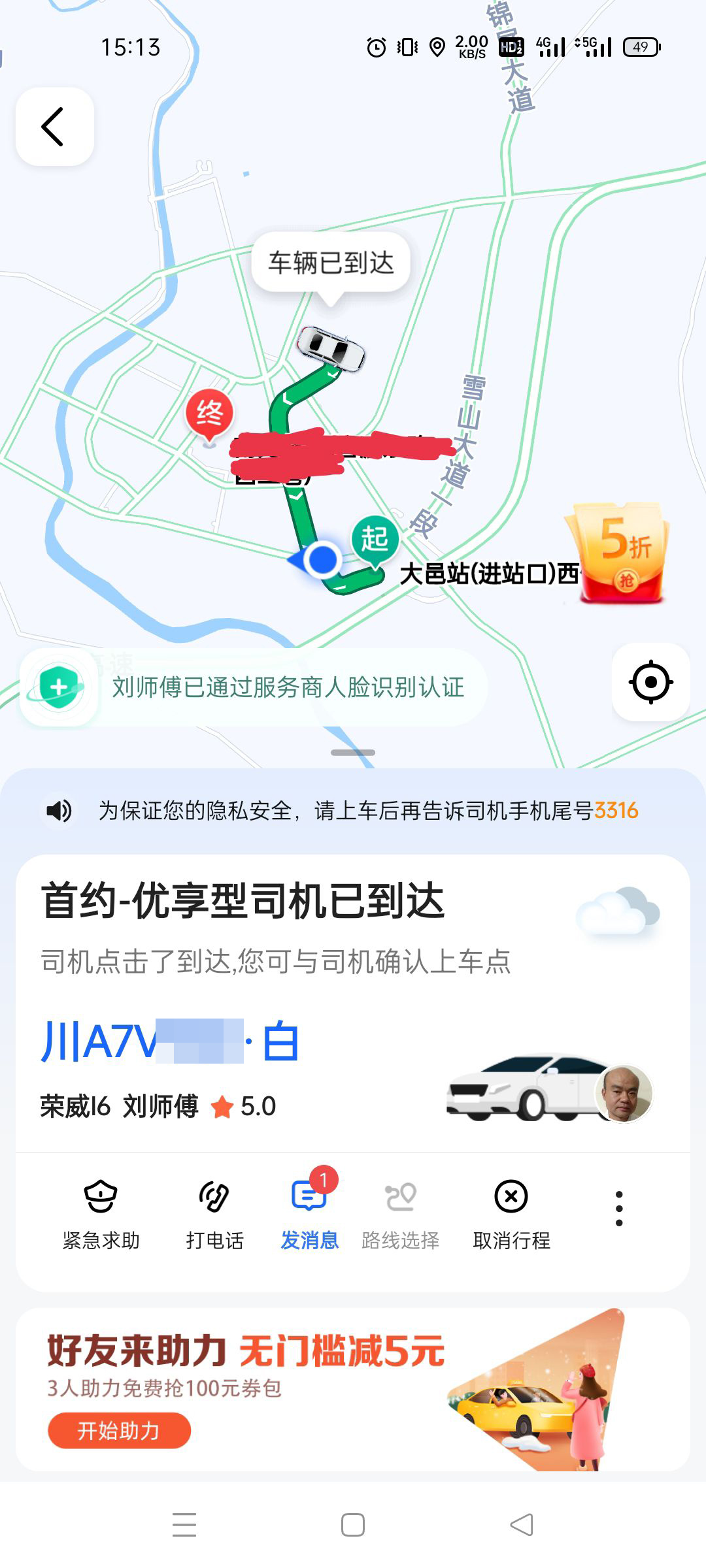Image resolution: width=706 pixels, height=1568 pixels.
Task: Open the 5折 red envelope coupon
Action: click(618, 553)
